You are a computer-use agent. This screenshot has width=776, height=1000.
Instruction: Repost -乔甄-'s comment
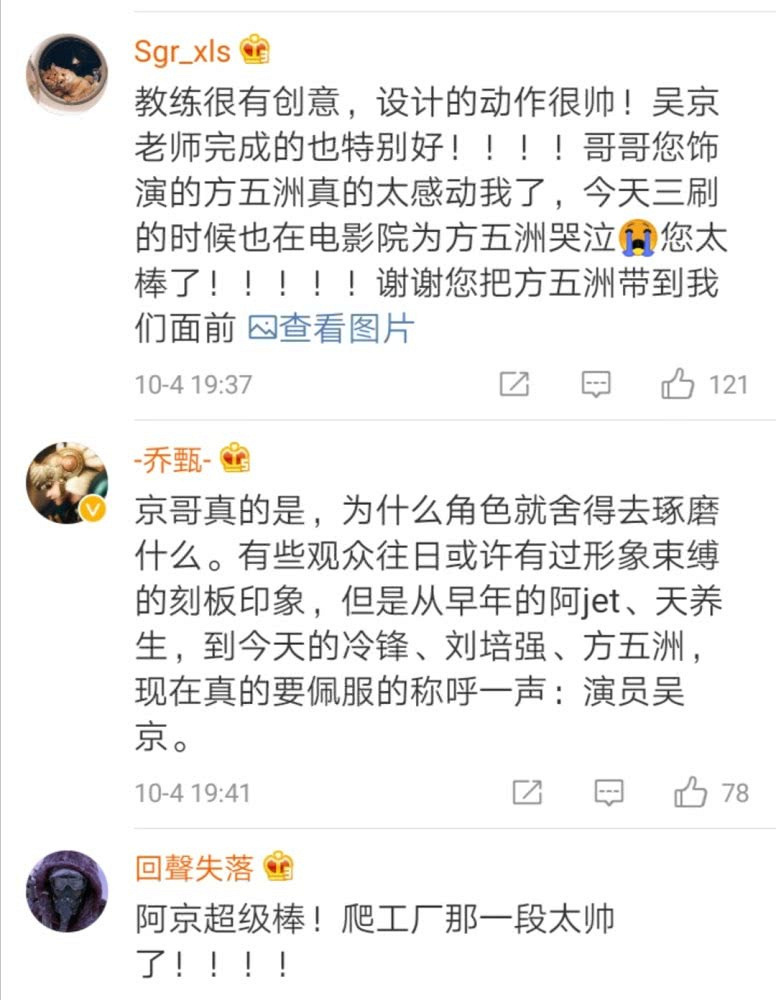(x=527, y=793)
